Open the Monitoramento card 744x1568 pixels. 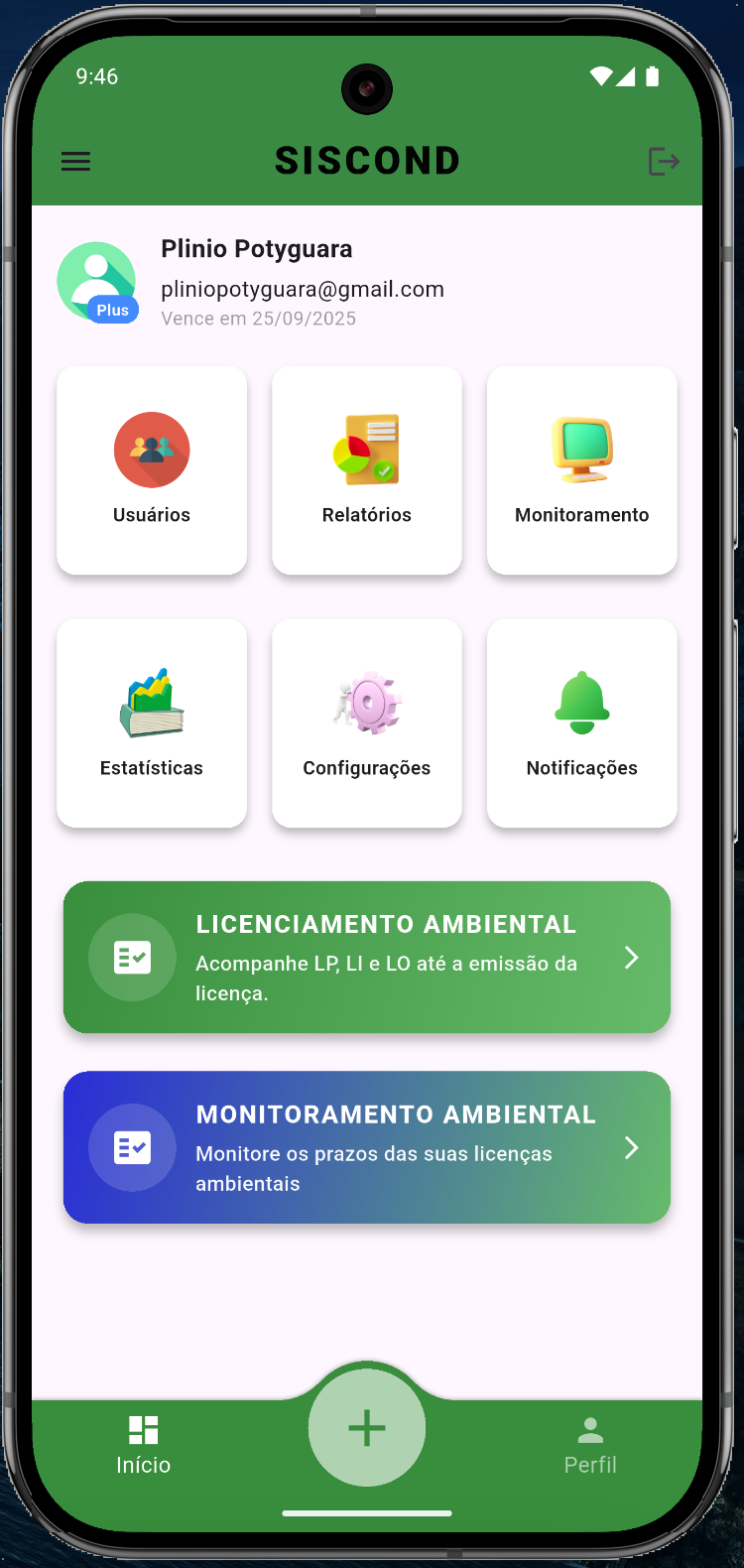pyautogui.click(x=582, y=470)
